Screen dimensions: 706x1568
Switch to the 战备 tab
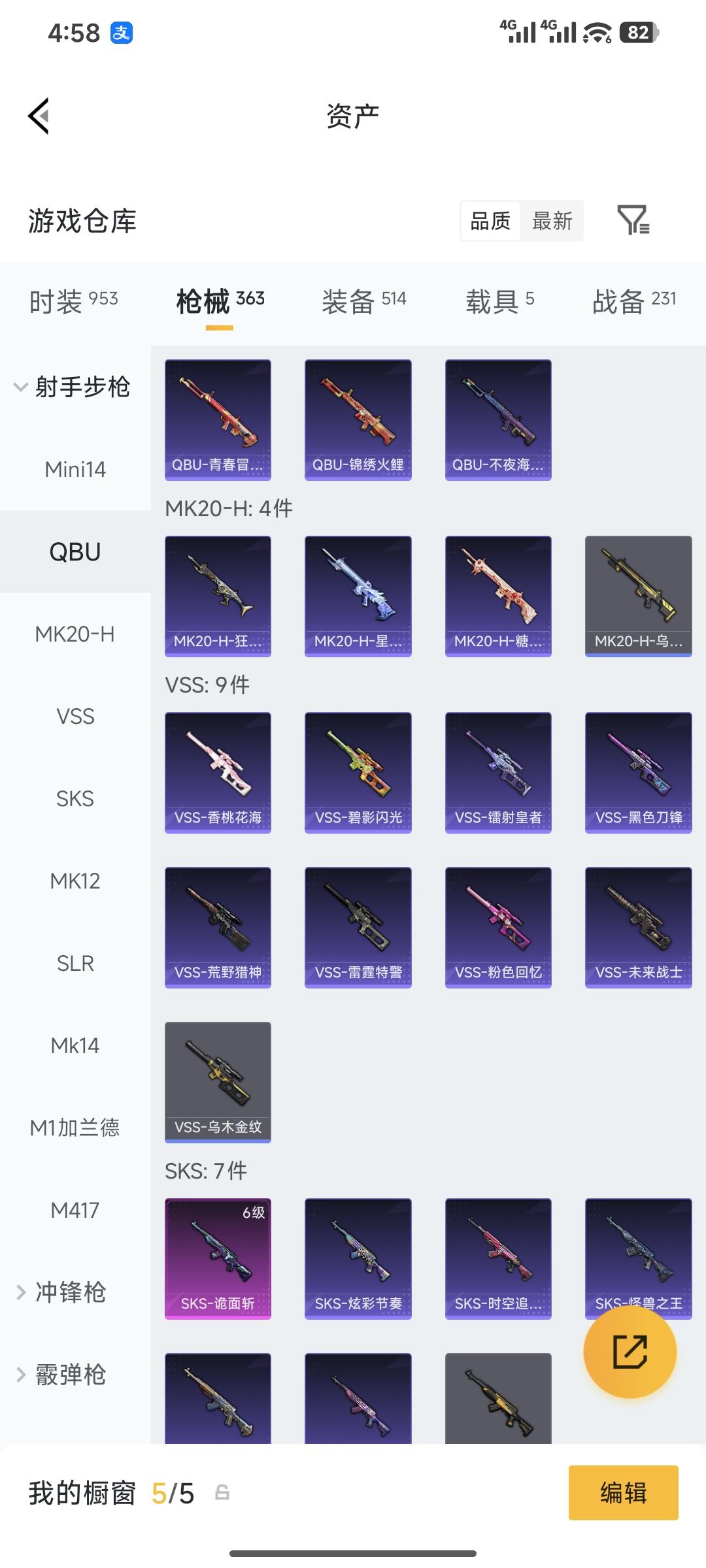(633, 301)
